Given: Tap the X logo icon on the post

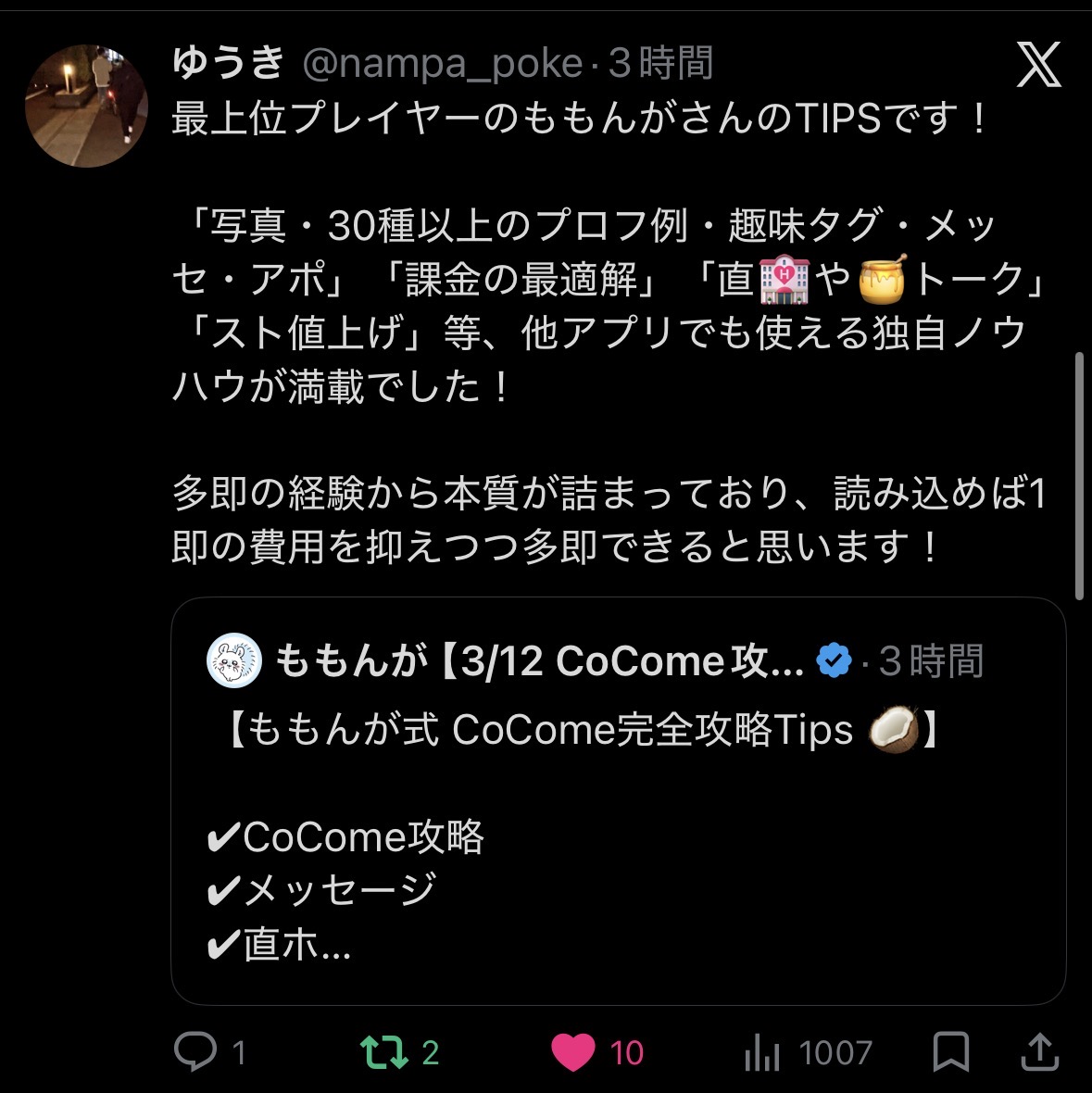Looking at the screenshot, I should 1038,66.
